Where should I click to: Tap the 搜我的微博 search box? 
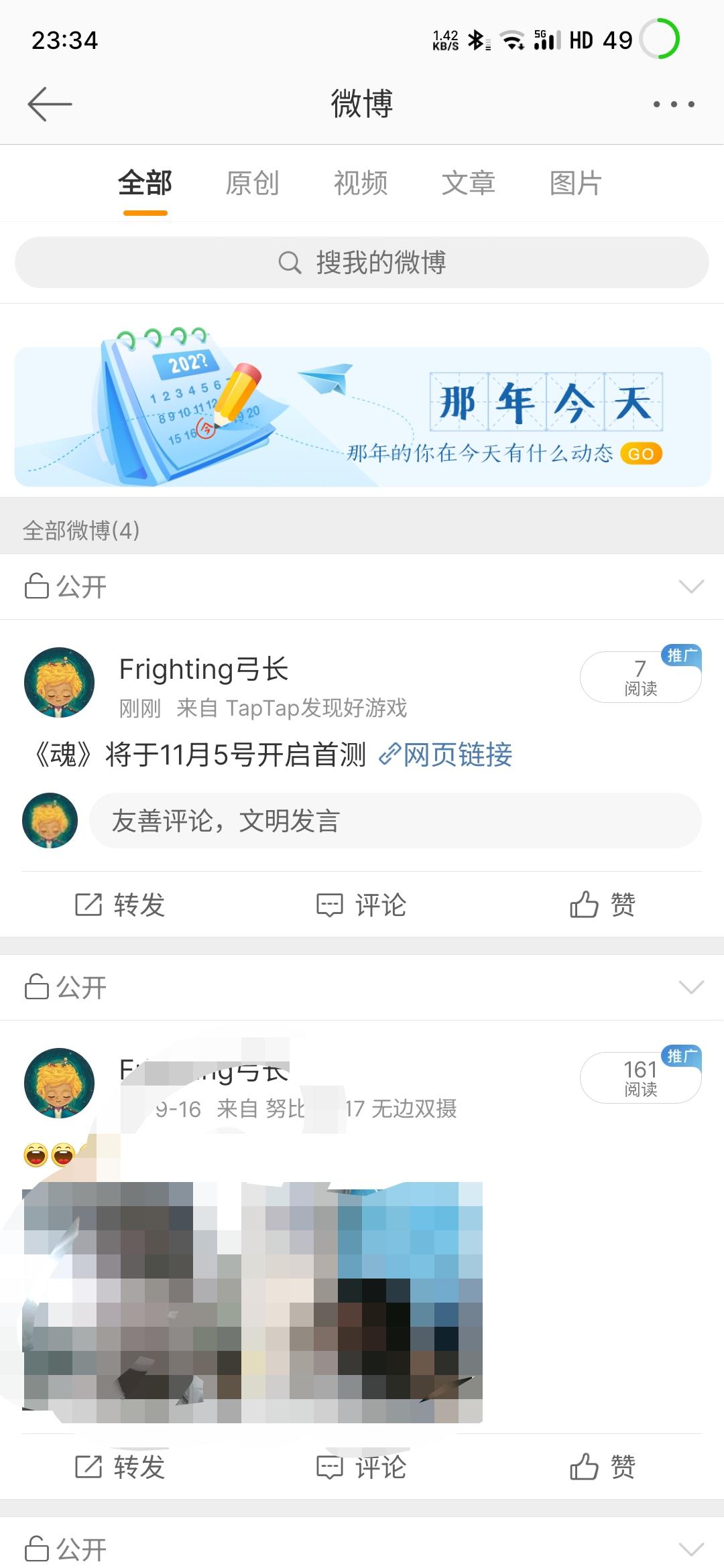click(x=362, y=262)
